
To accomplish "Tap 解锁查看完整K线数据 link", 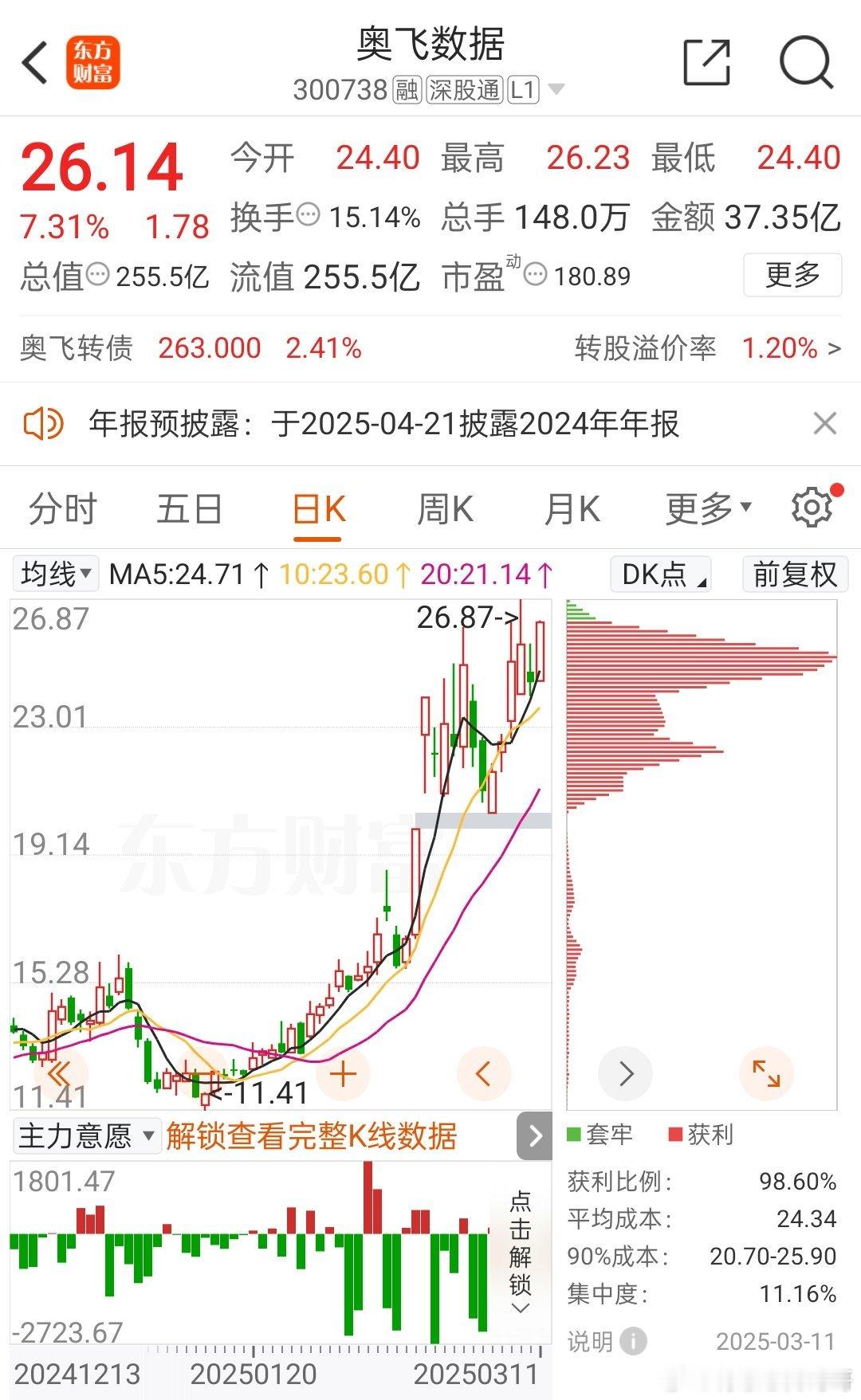I will [x=312, y=1136].
